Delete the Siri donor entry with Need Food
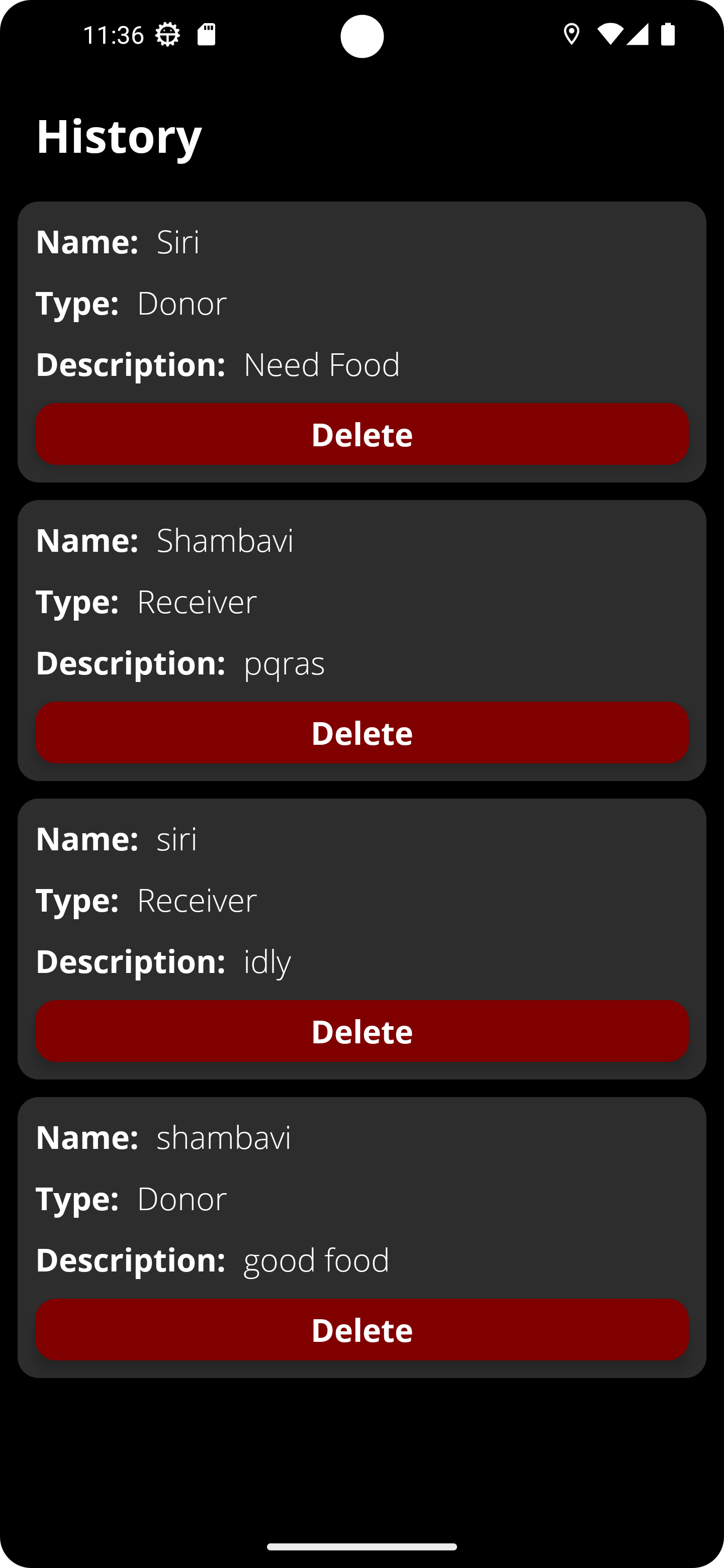Screen dimensions: 724x1568 pos(361,434)
